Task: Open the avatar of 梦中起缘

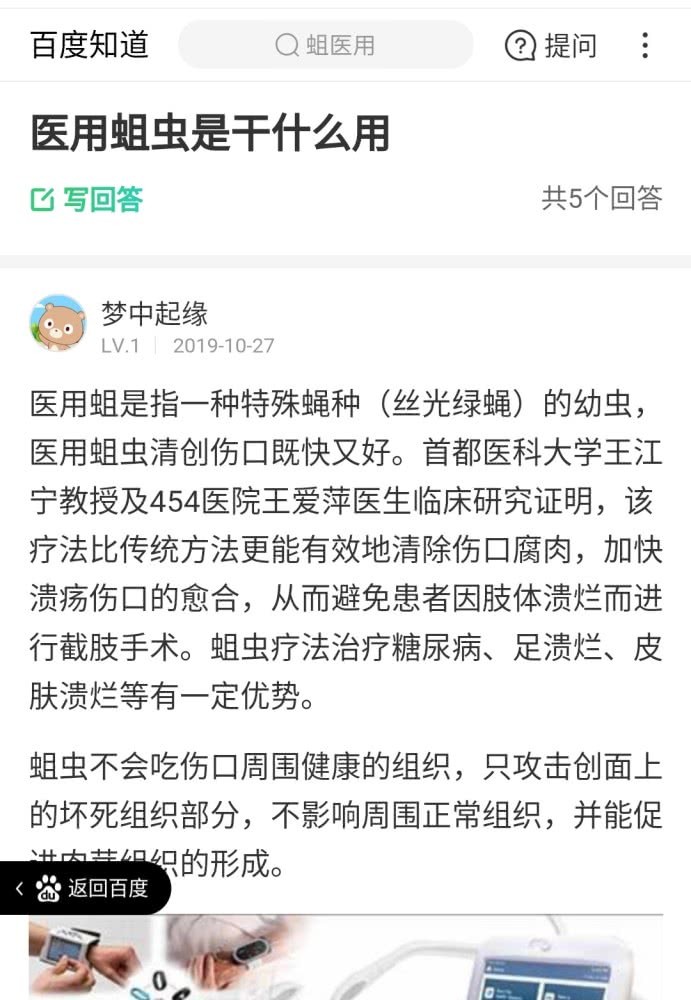Action: pyautogui.click(x=58, y=322)
